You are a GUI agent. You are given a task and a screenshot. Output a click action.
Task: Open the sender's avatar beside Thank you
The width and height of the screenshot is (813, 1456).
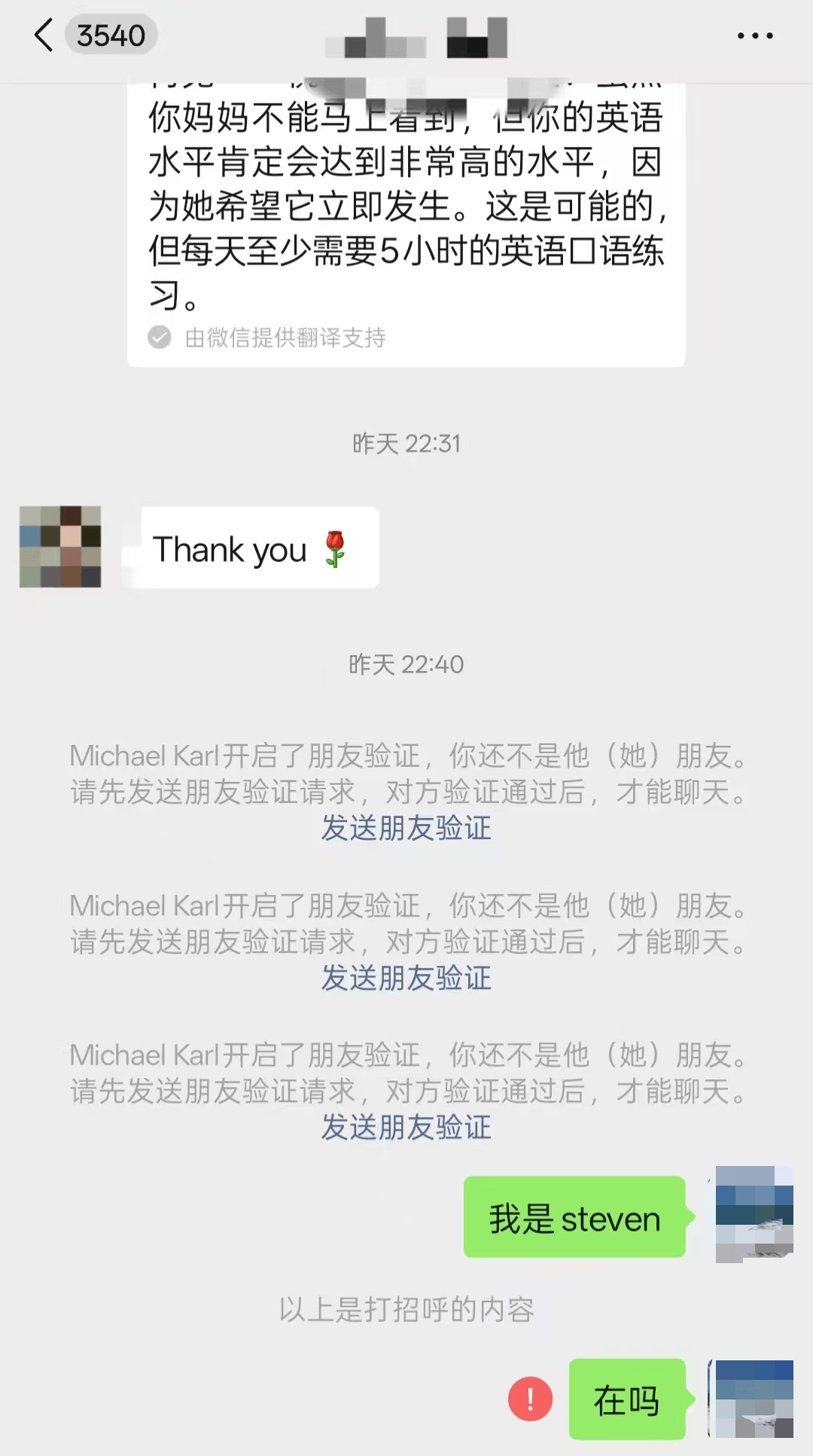(x=60, y=547)
